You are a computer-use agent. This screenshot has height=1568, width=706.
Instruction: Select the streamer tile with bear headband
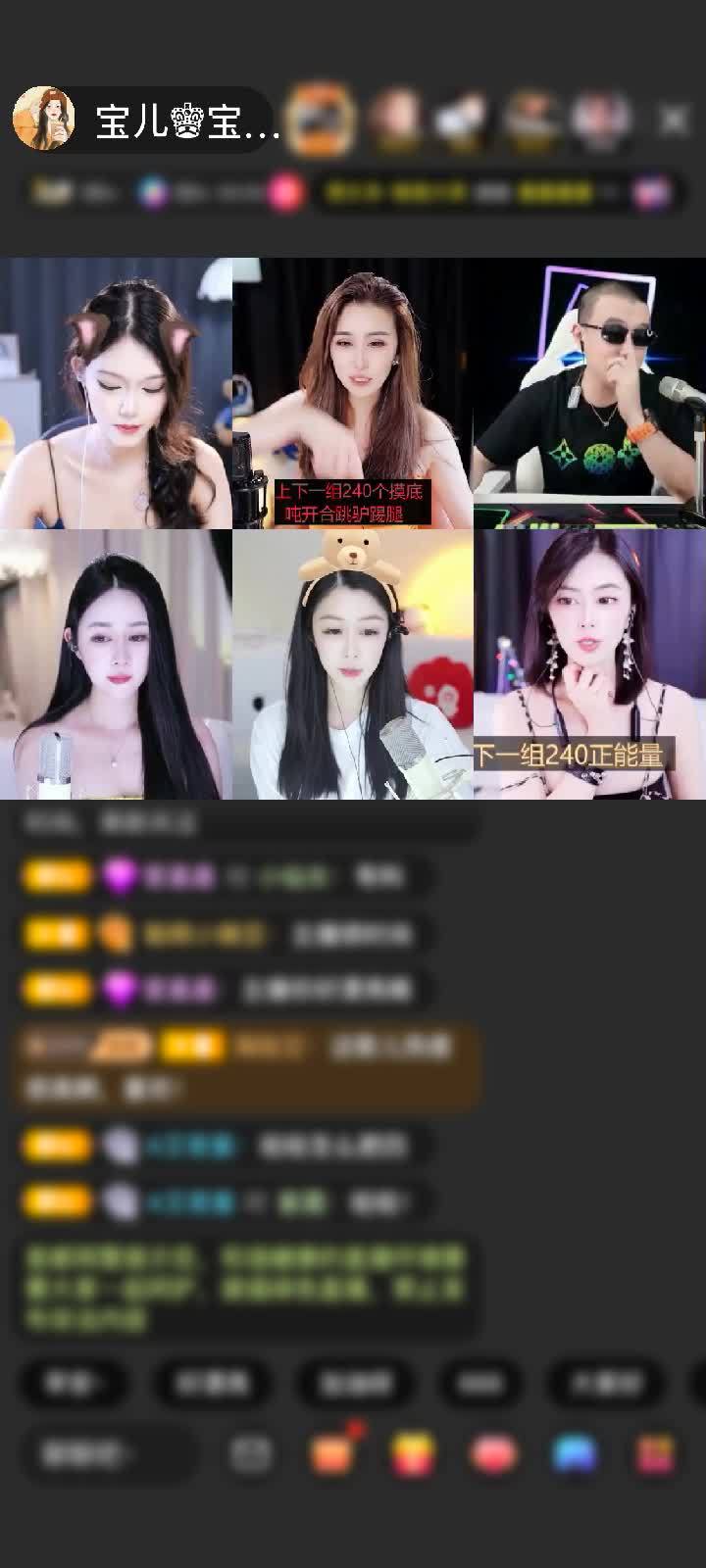coord(353,665)
